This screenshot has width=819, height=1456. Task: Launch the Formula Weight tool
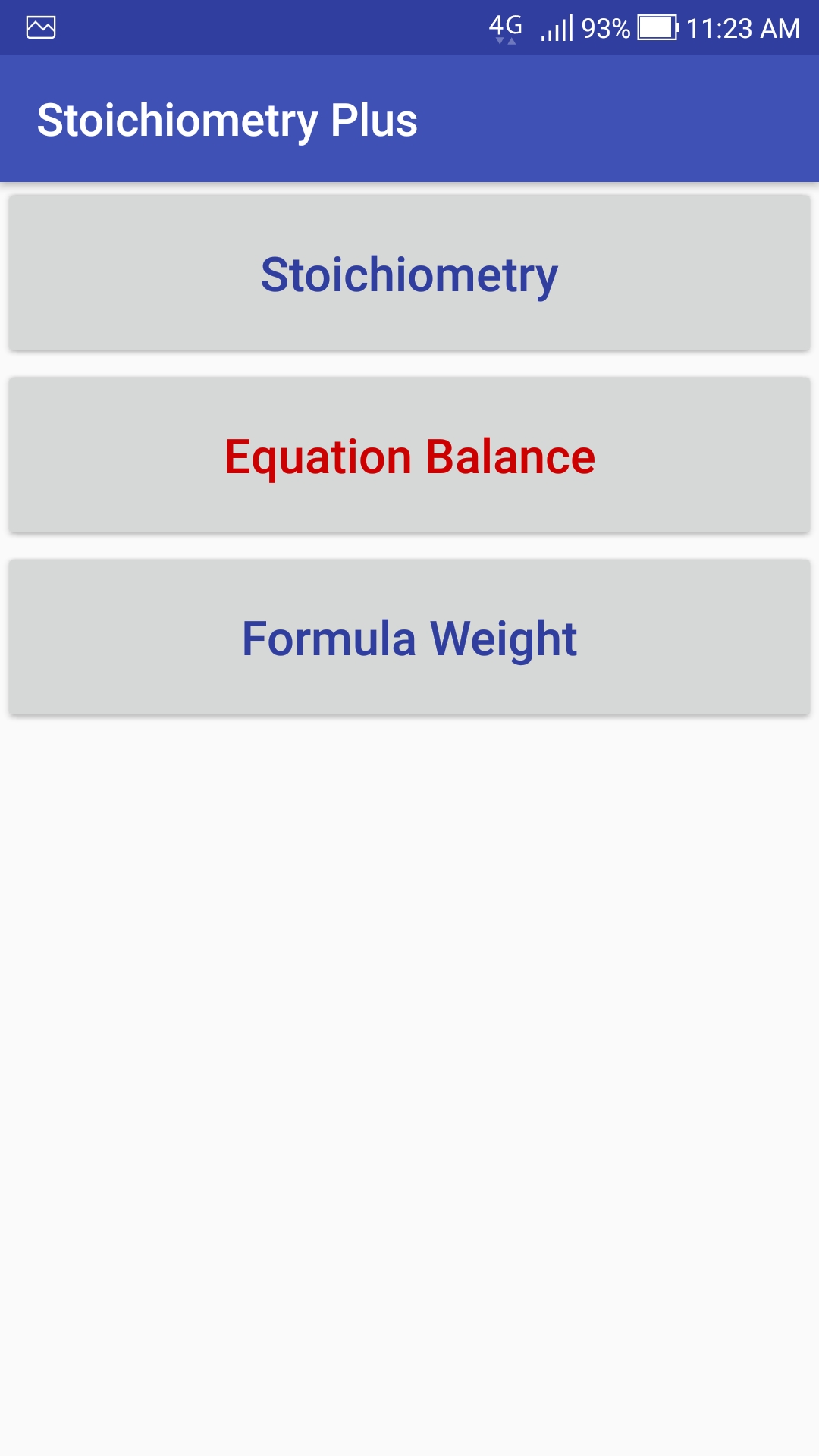click(x=409, y=637)
